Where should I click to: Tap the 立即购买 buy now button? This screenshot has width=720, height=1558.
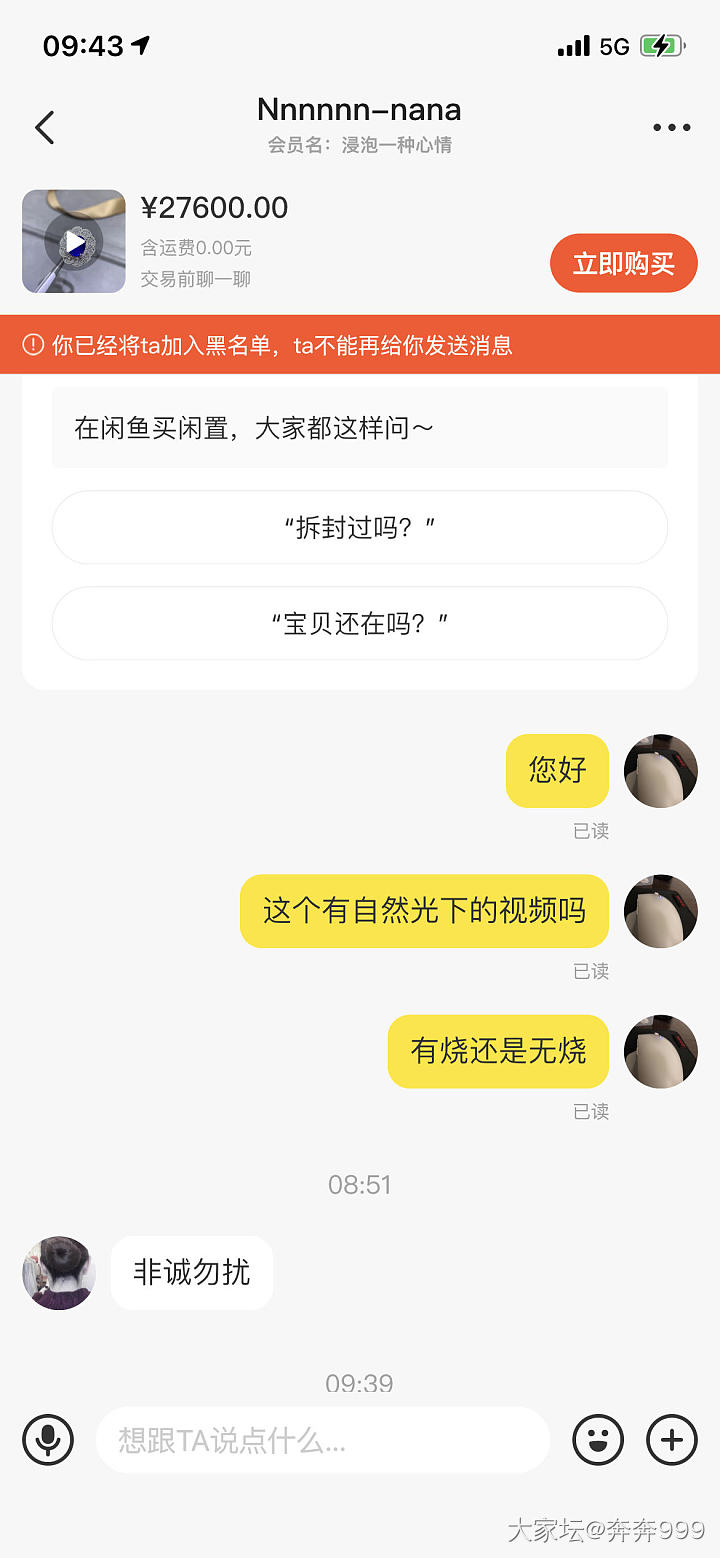pos(623,264)
